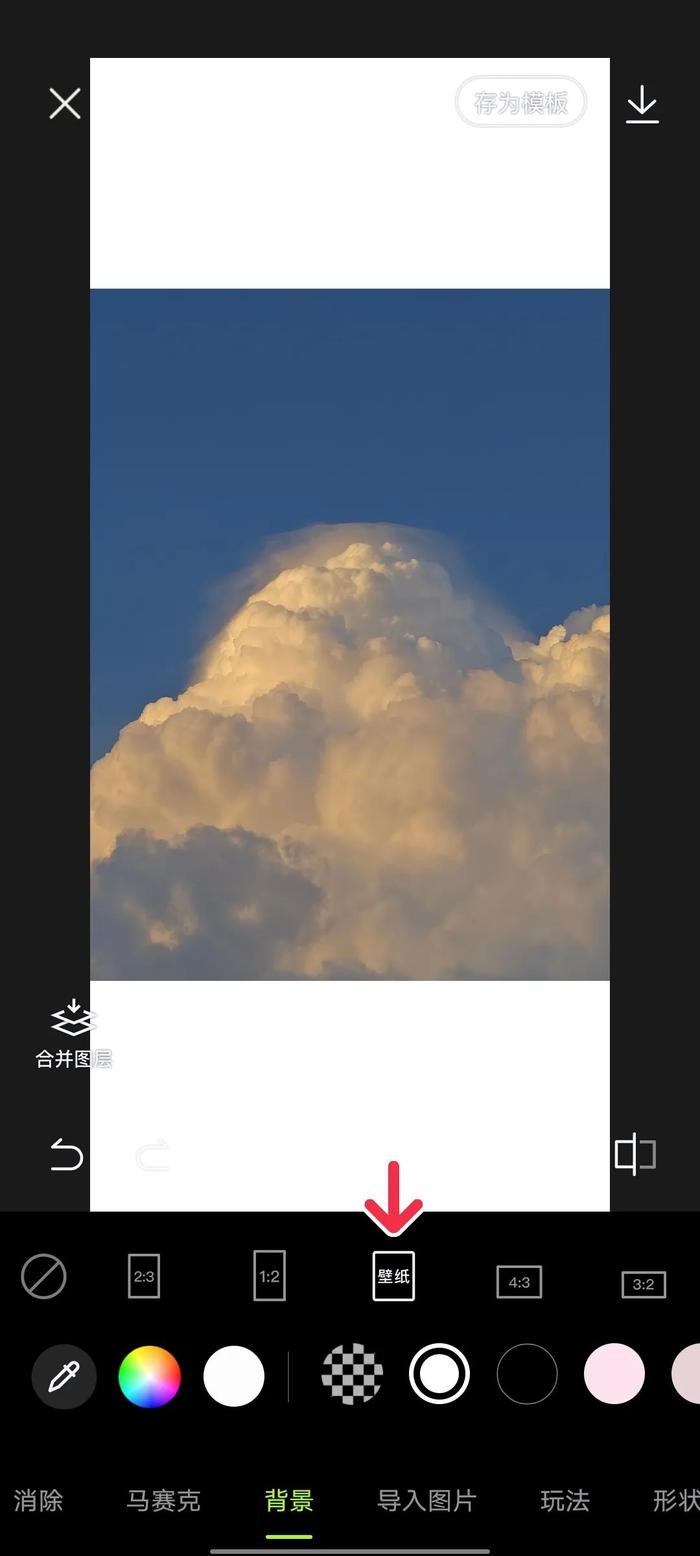Switch to the 导入图片 tab
This screenshot has width=700, height=1556.
[426, 1500]
